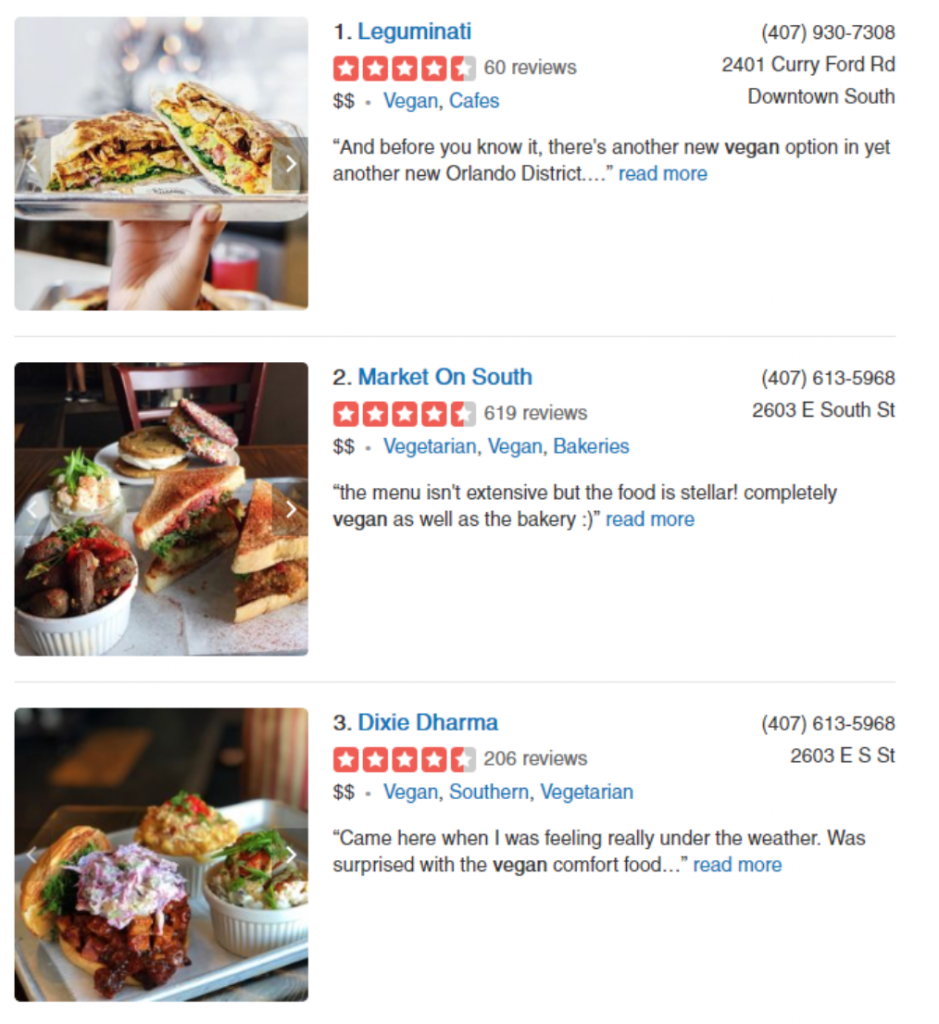Screen dimensions: 939x1024
Task: Read more of the Leguminati review
Action: [x=662, y=174]
